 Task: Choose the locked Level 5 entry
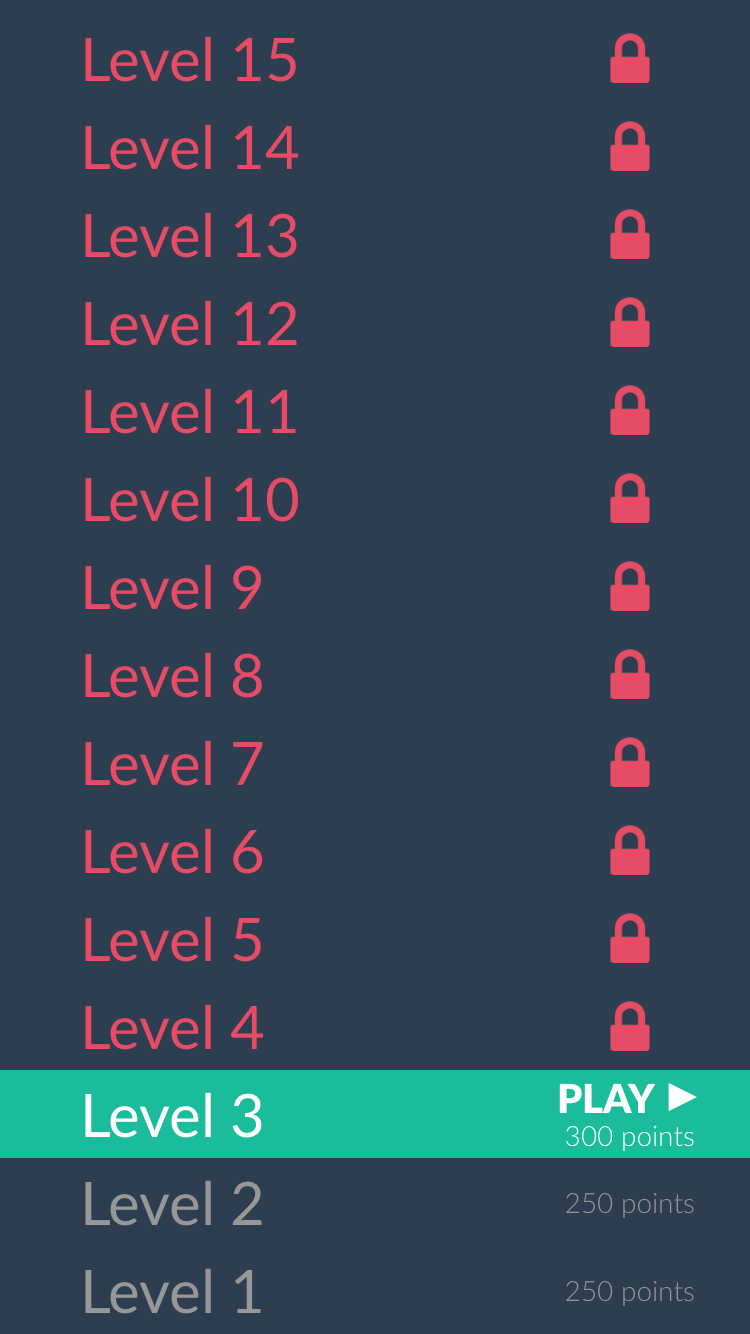[x=375, y=938]
